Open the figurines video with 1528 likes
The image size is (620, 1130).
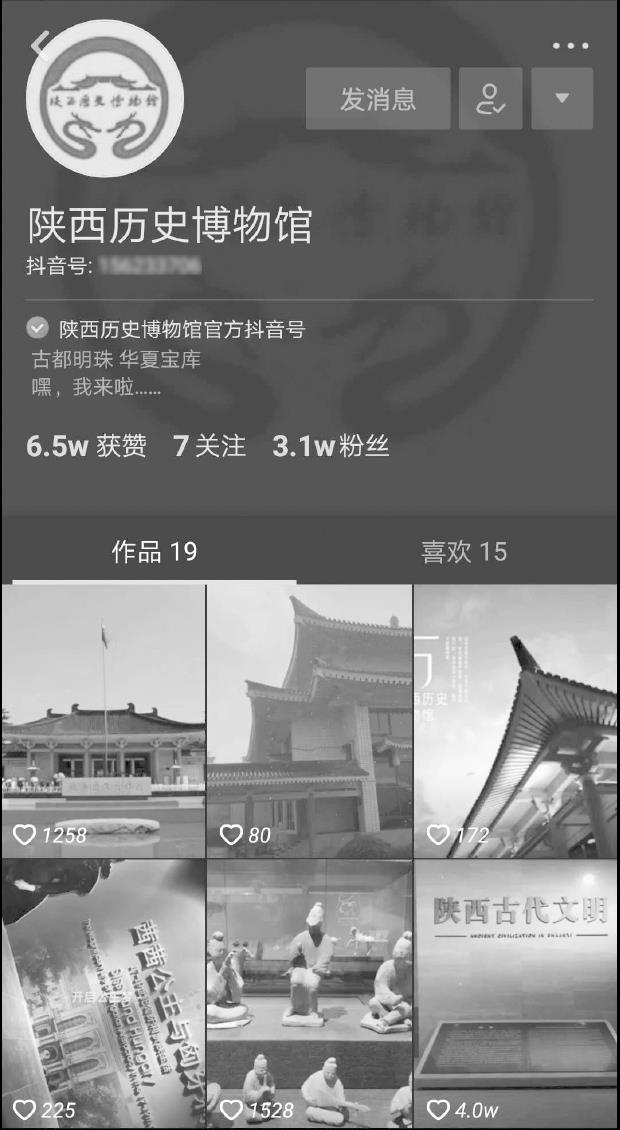point(309,995)
